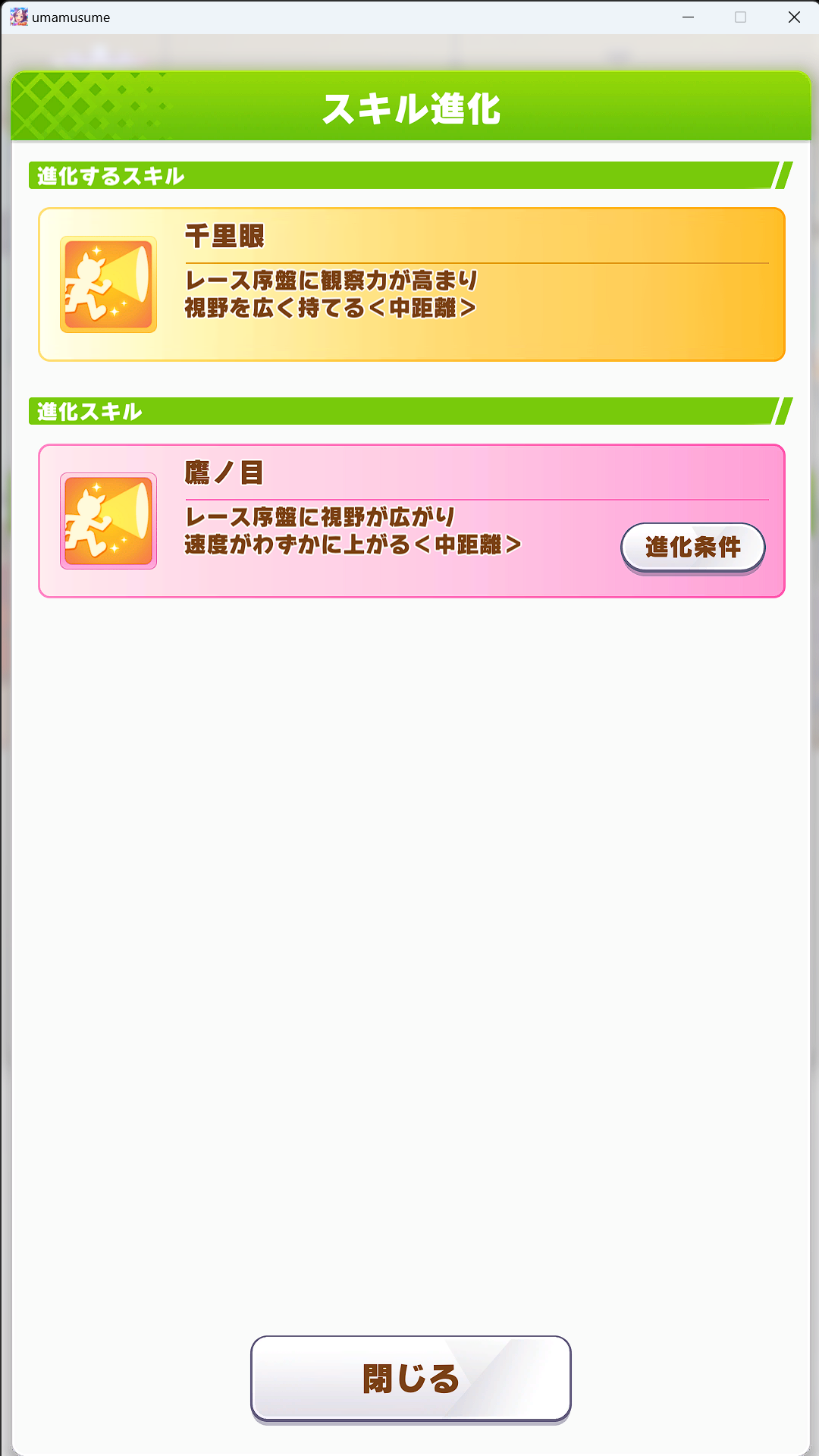
Task: Tap the 閉じる close button
Action: 410,1378
